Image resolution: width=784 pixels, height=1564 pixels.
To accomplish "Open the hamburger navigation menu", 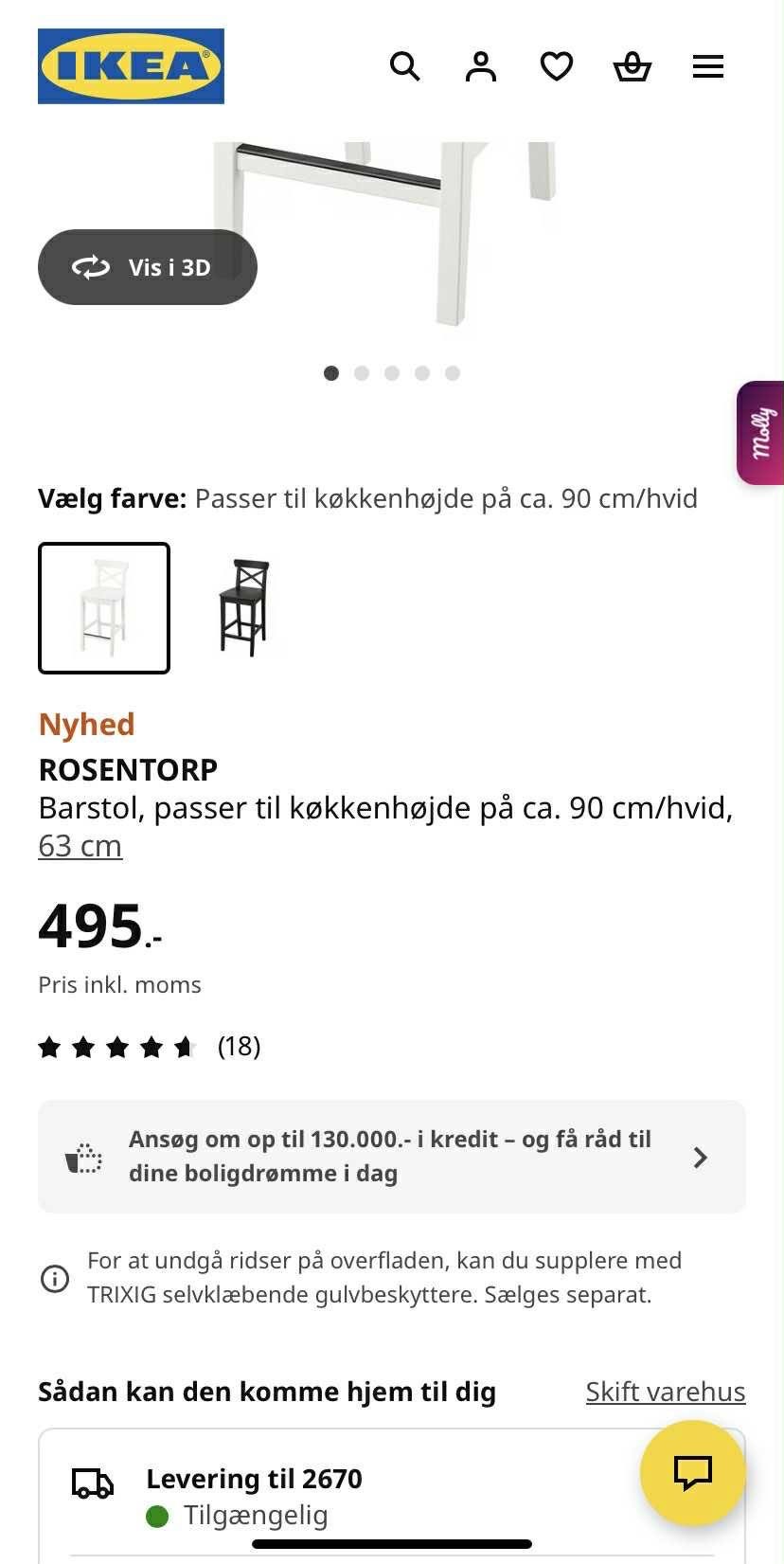I will [707, 66].
